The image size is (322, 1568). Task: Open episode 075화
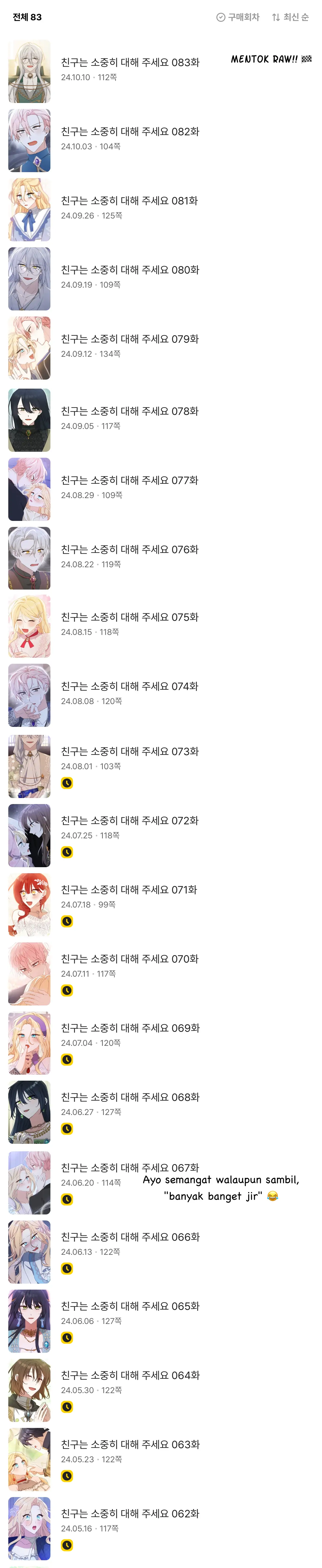tap(130, 617)
